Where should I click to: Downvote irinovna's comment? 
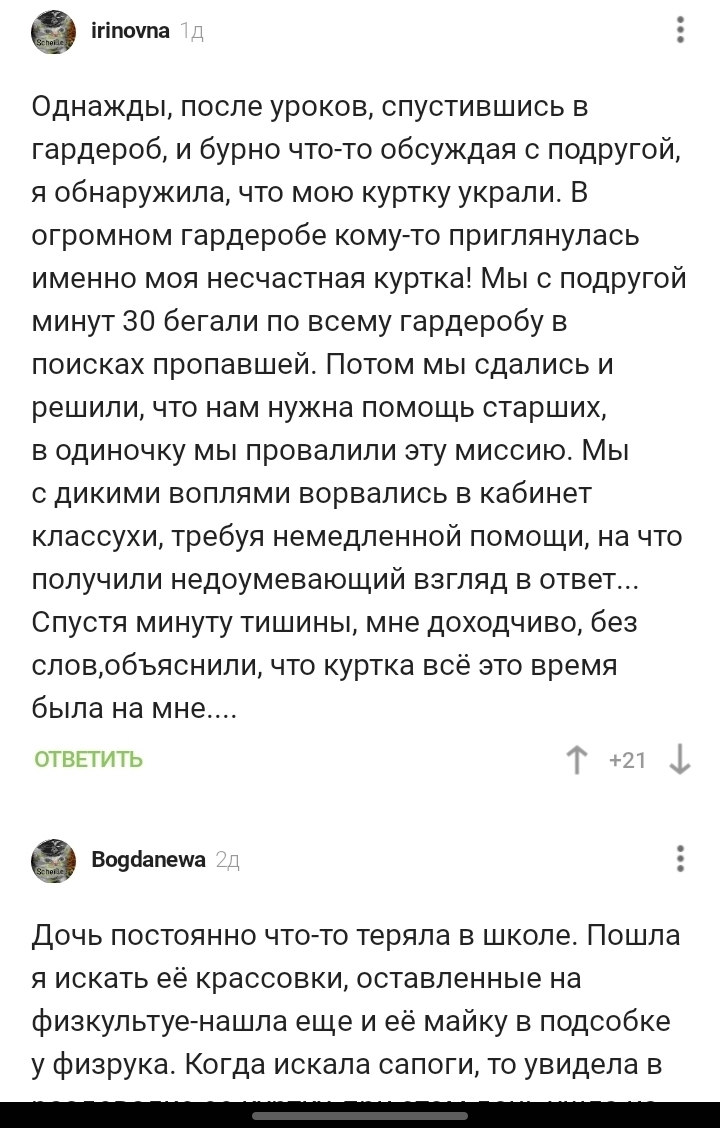(x=680, y=761)
